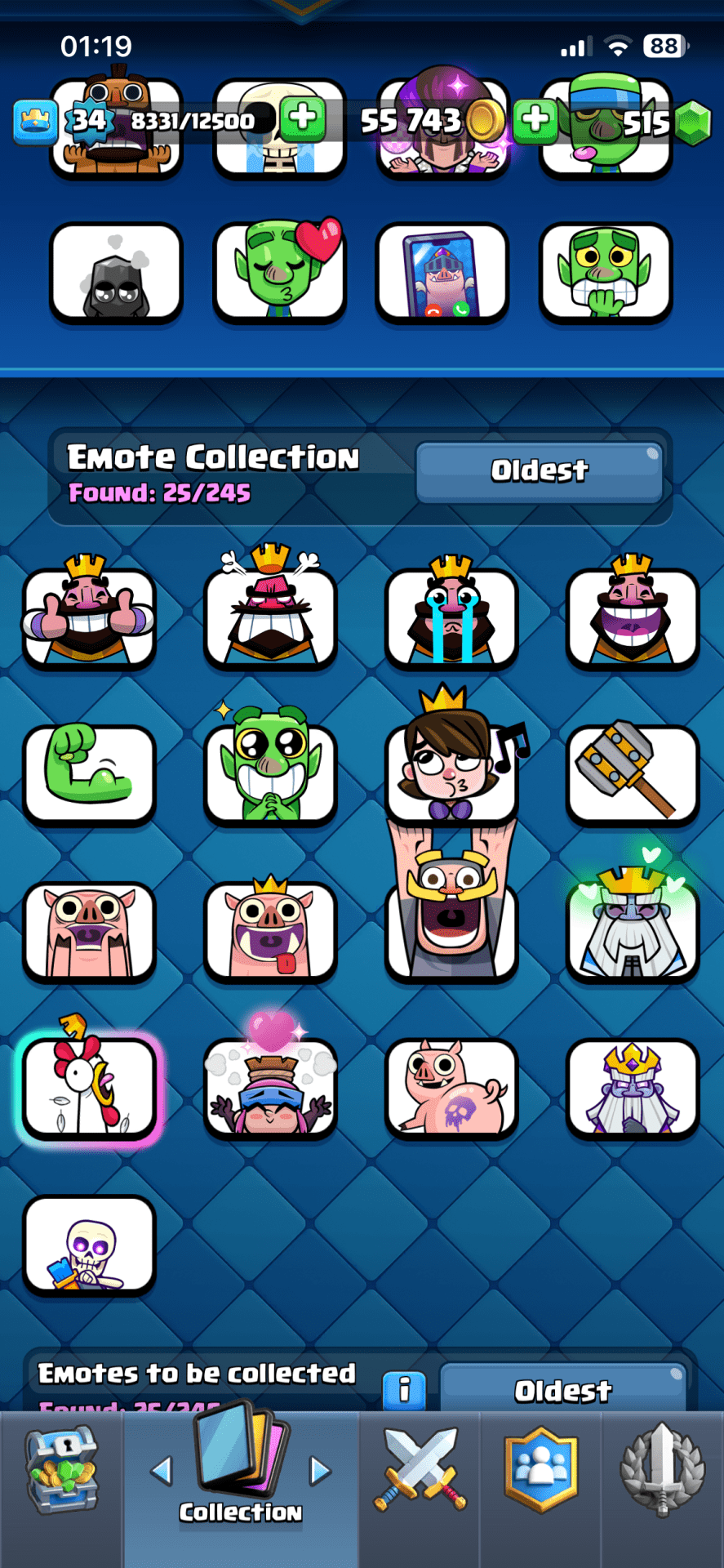
Task: Select the hammer emote
Action: pos(633,772)
